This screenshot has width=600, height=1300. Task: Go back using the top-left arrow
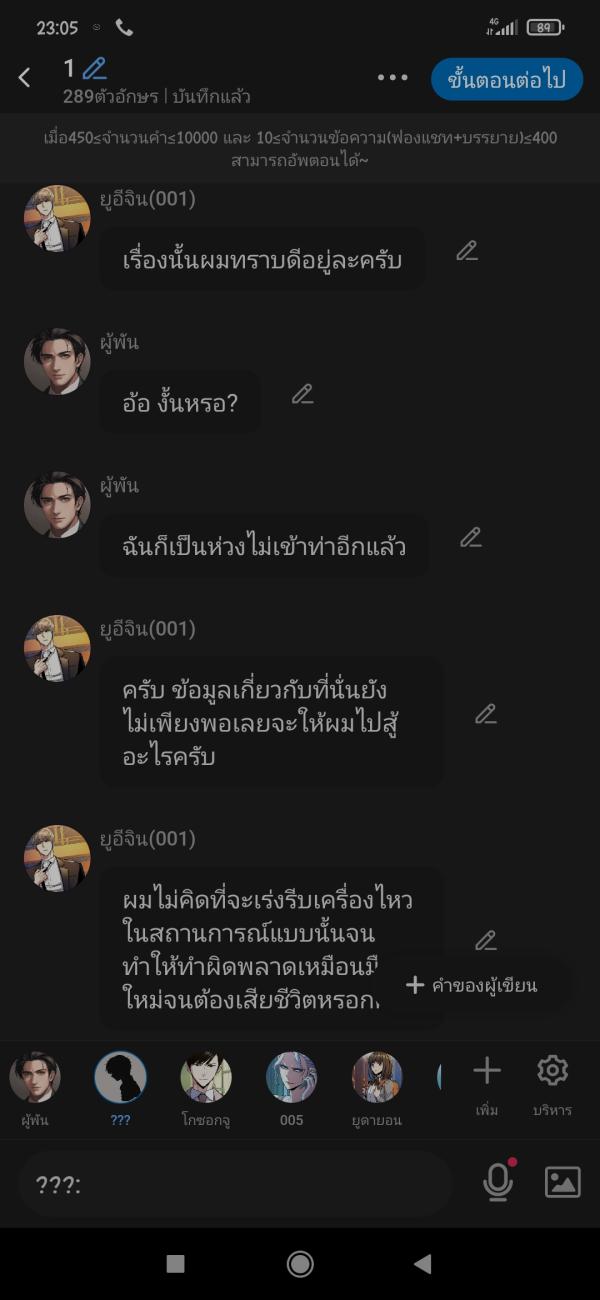tap(25, 78)
